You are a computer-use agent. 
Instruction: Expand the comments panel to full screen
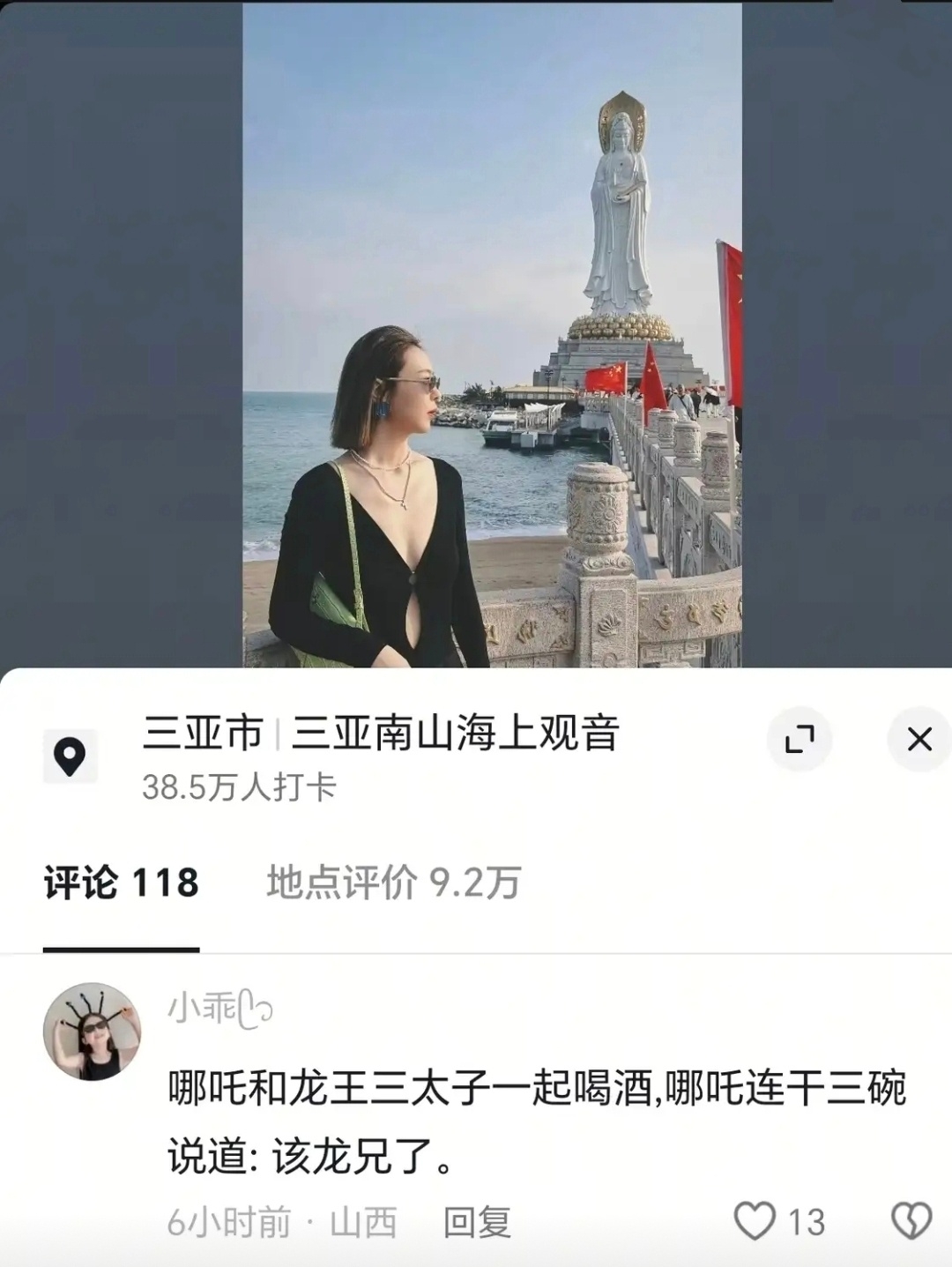[799, 739]
